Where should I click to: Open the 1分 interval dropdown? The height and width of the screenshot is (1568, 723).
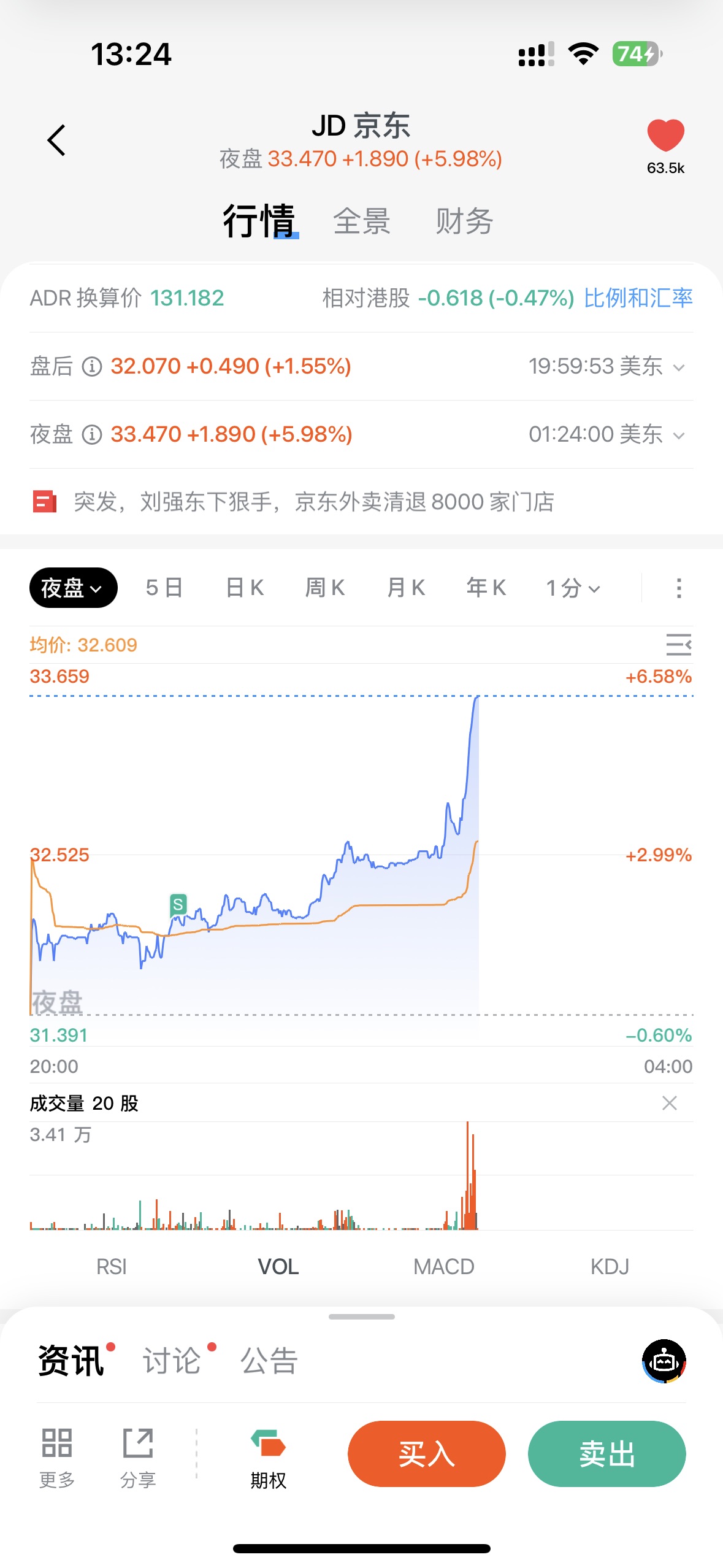(573, 588)
